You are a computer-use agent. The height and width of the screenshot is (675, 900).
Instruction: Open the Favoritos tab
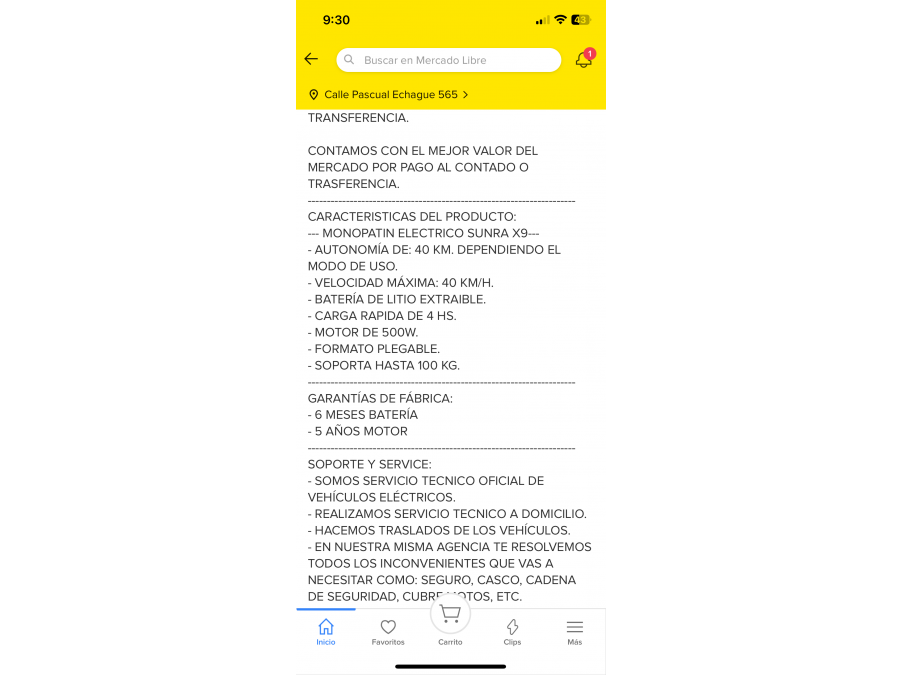coord(388,632)
